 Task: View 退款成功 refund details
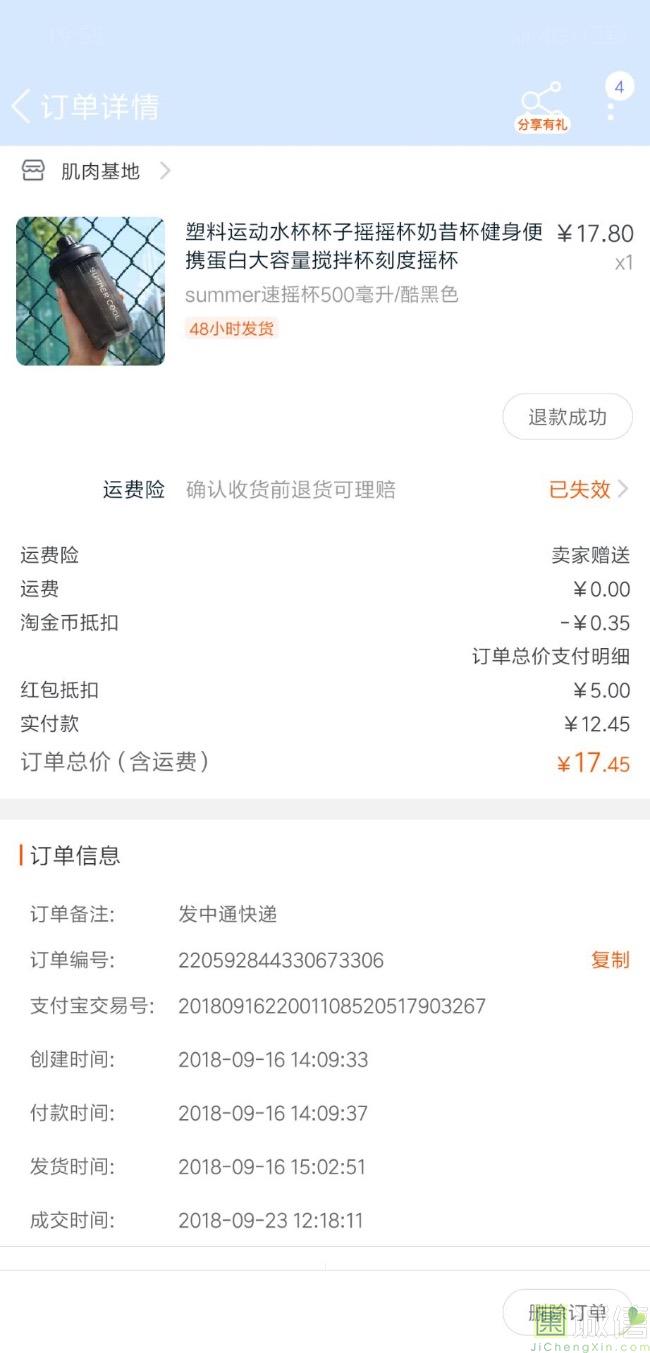coord(567,417)
